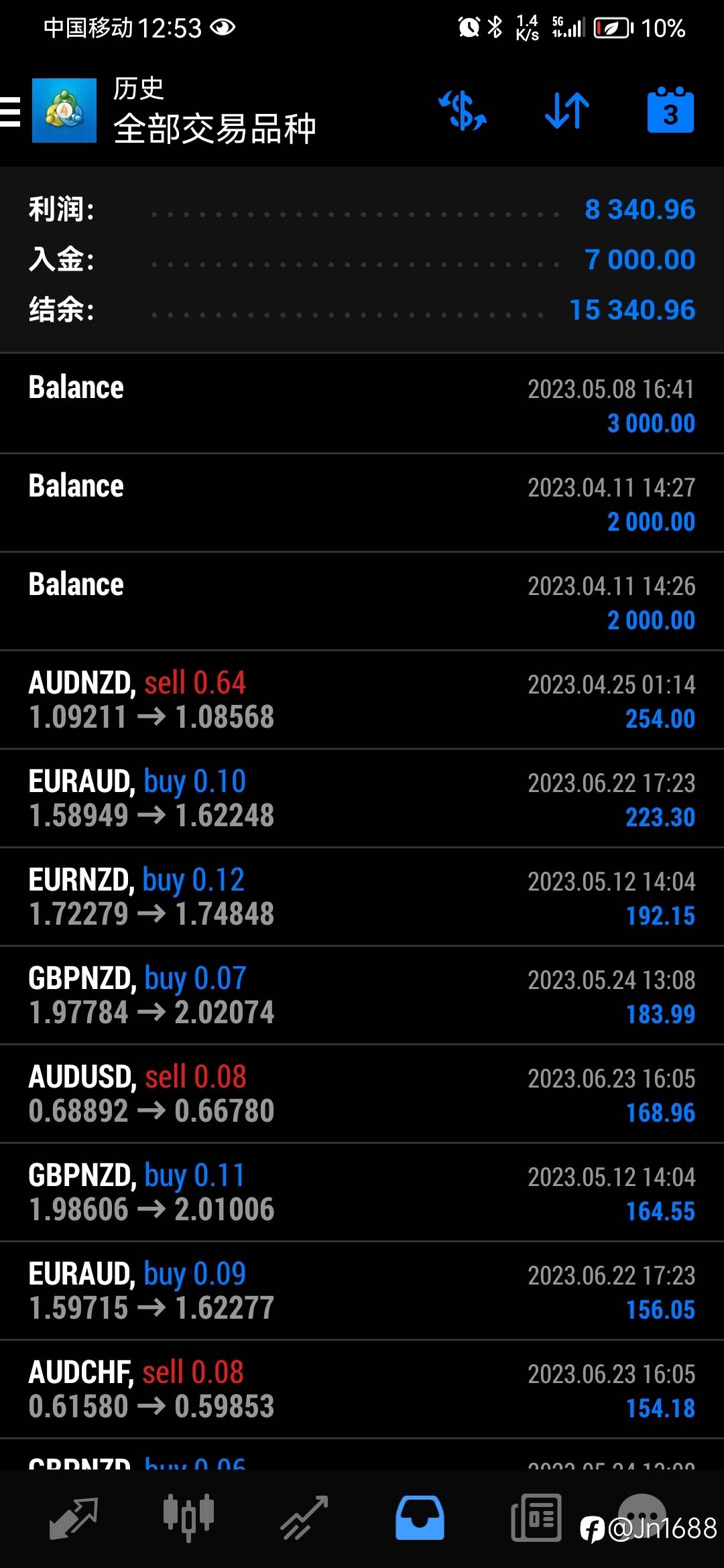Expand the GBPNZD buy 0.07 trade
This screenshot has height=1568, width=724.
(362, 996)
